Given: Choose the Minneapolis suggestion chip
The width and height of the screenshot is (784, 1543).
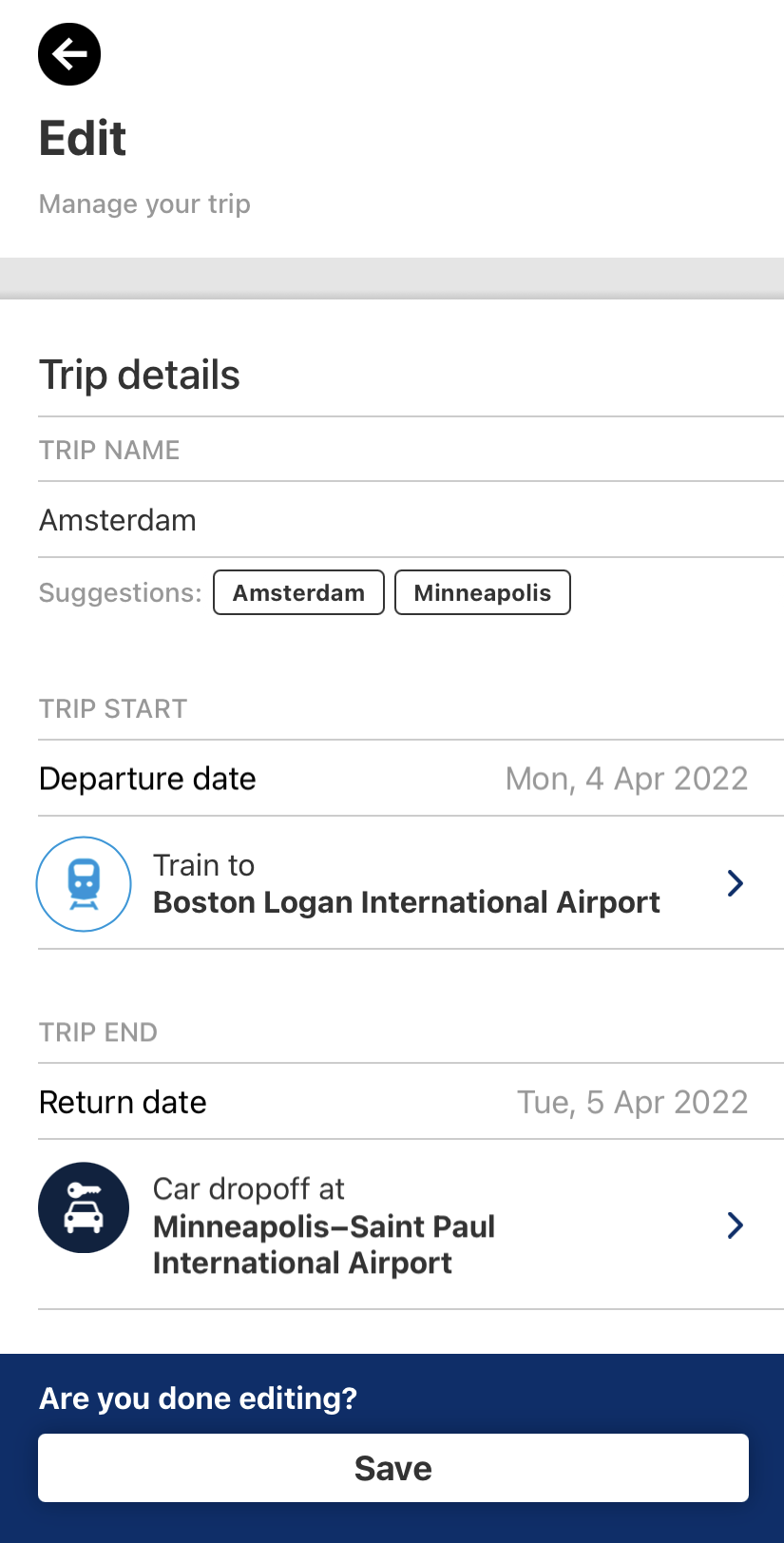Looking at the screenshot, I should pos(483,592).
